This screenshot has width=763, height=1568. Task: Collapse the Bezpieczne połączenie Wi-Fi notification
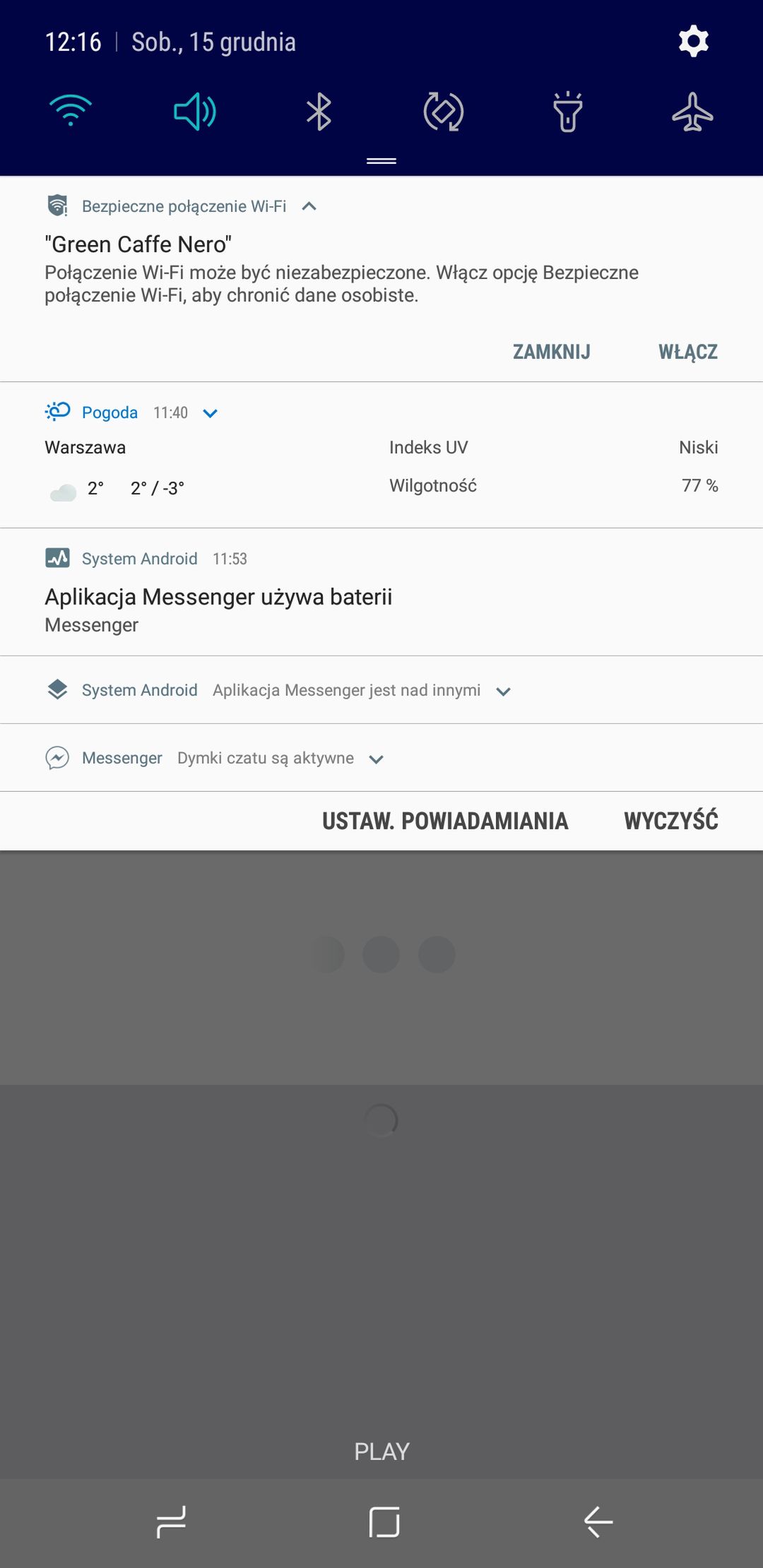pos(309,206)
